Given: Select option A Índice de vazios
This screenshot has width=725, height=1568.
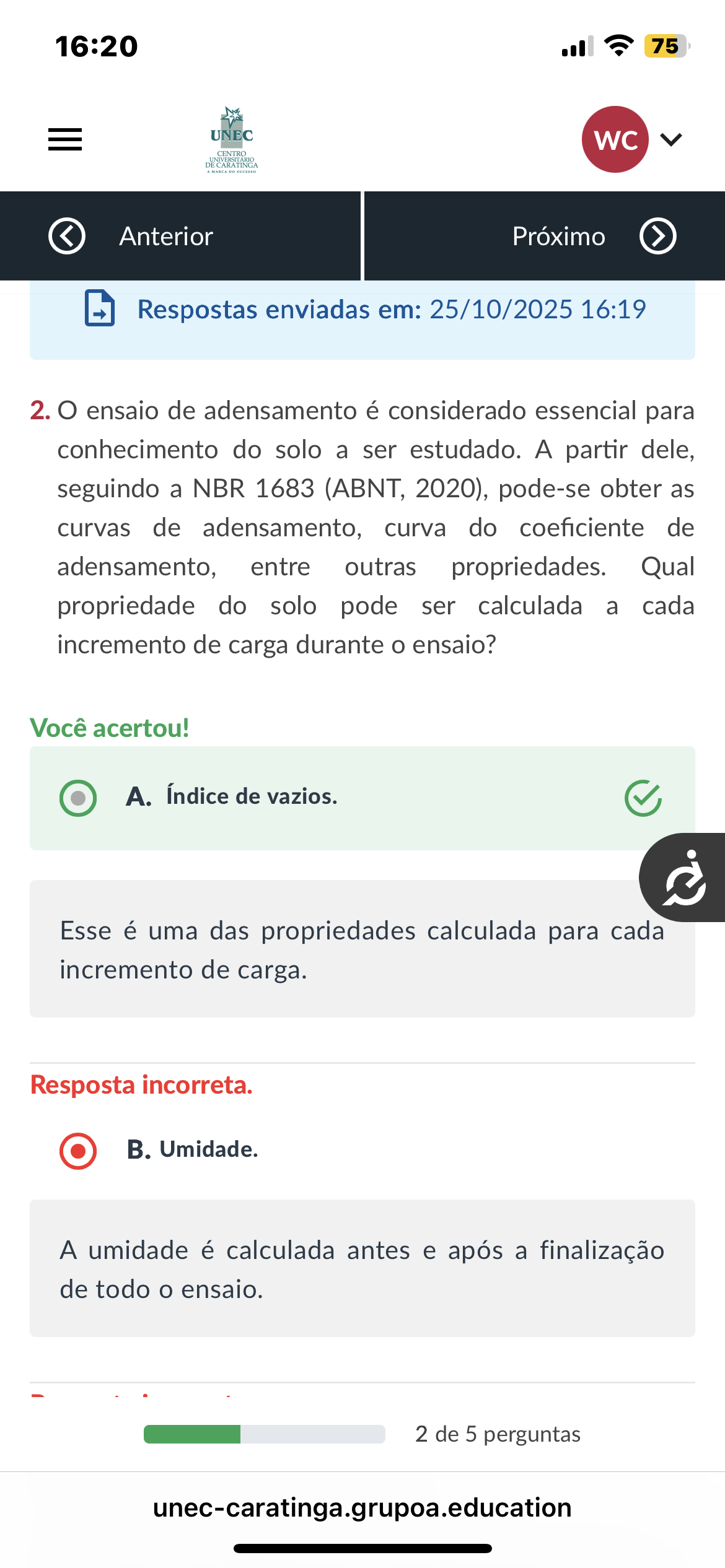Looking at the screenshot, I should [x=78, y=798].
